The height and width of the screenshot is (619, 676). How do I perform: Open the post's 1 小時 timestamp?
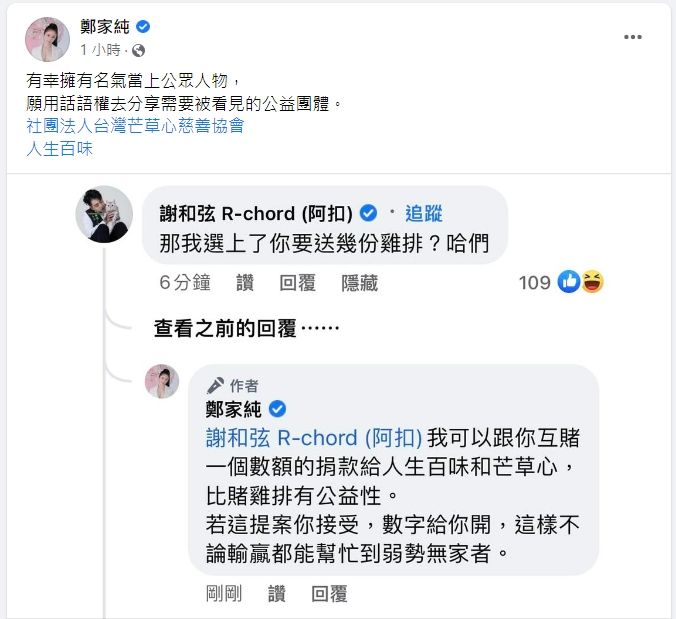(x=102, y=49)
